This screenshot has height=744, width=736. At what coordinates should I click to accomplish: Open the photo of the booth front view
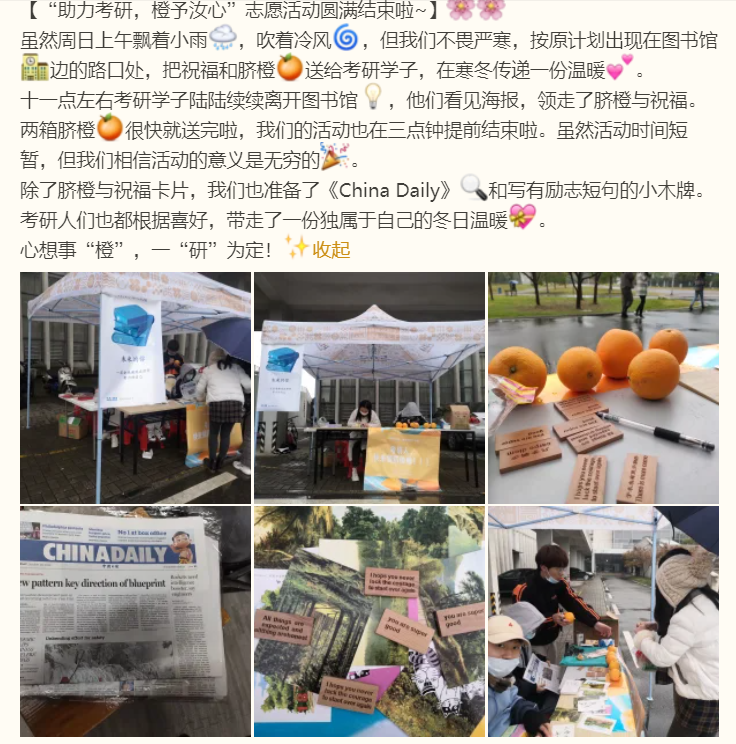tap(368, 387)
